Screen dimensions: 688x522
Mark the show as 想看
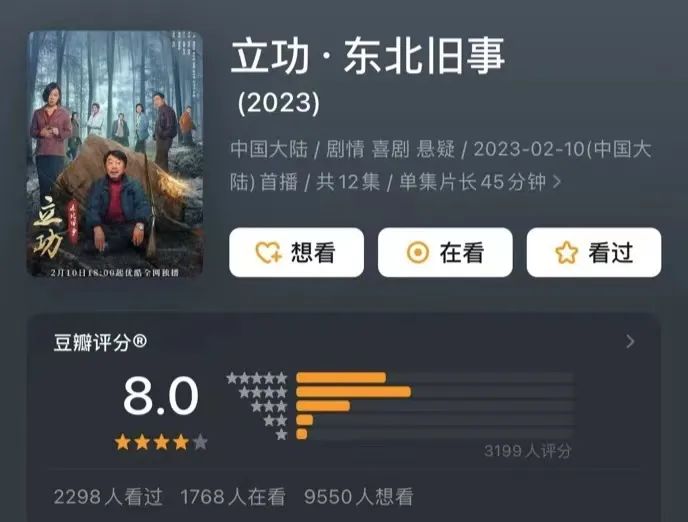(295, 252)
